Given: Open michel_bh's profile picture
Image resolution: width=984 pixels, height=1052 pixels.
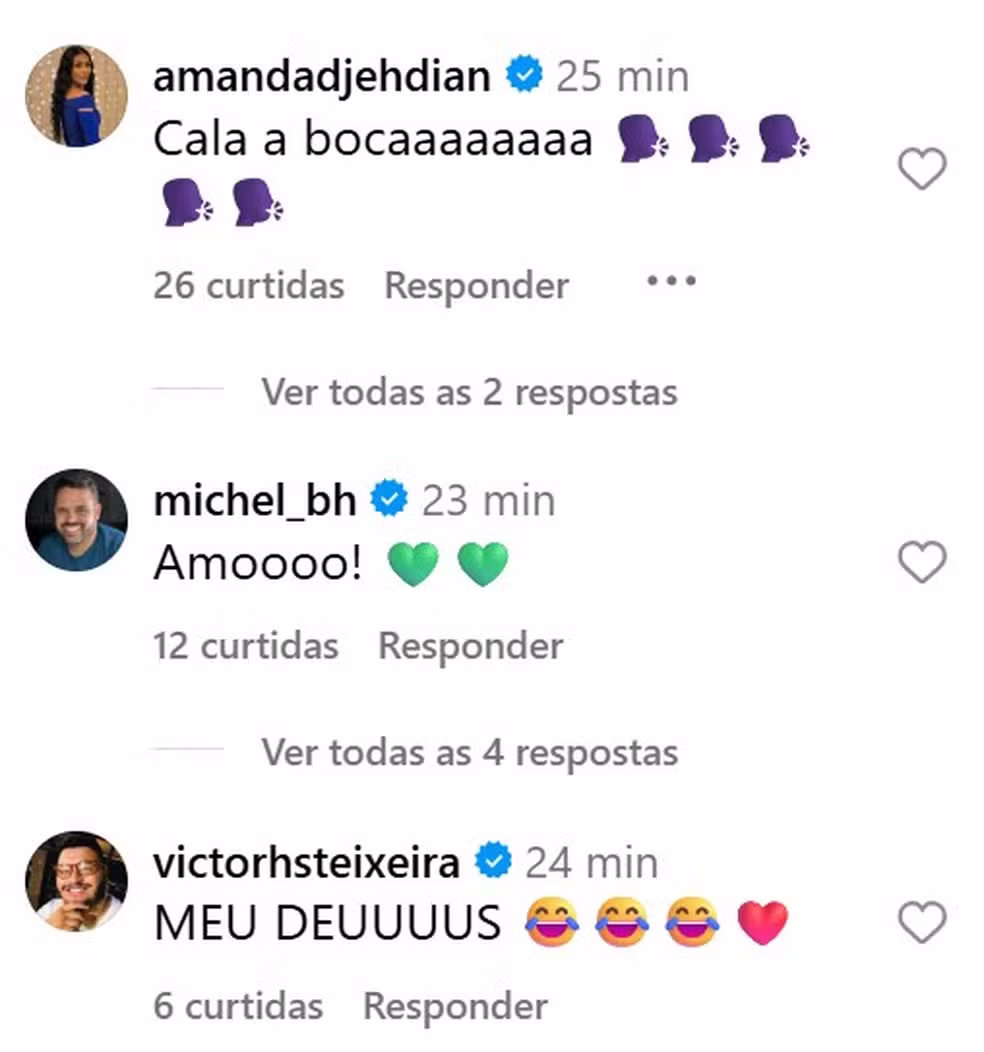Looking at the screenshot, I should click(x=77, y=520).
